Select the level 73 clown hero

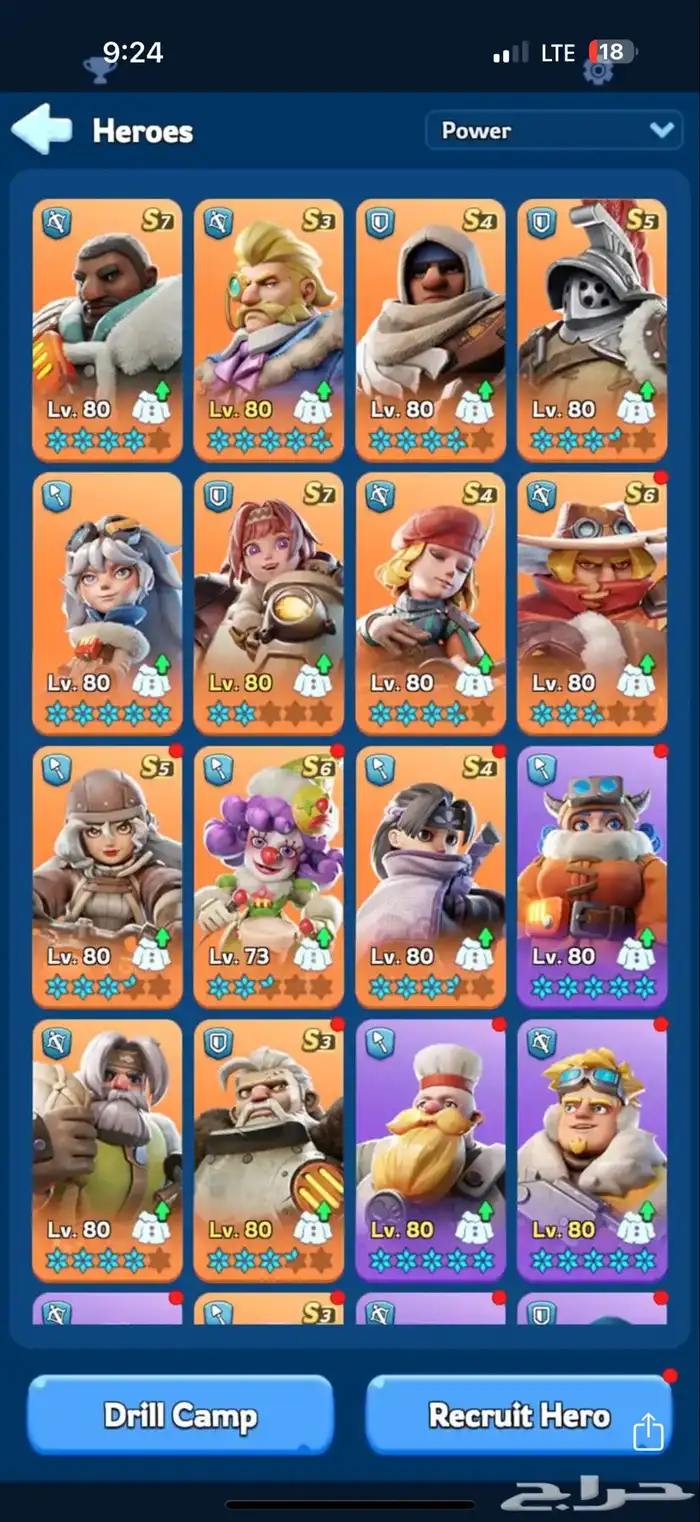268,876
